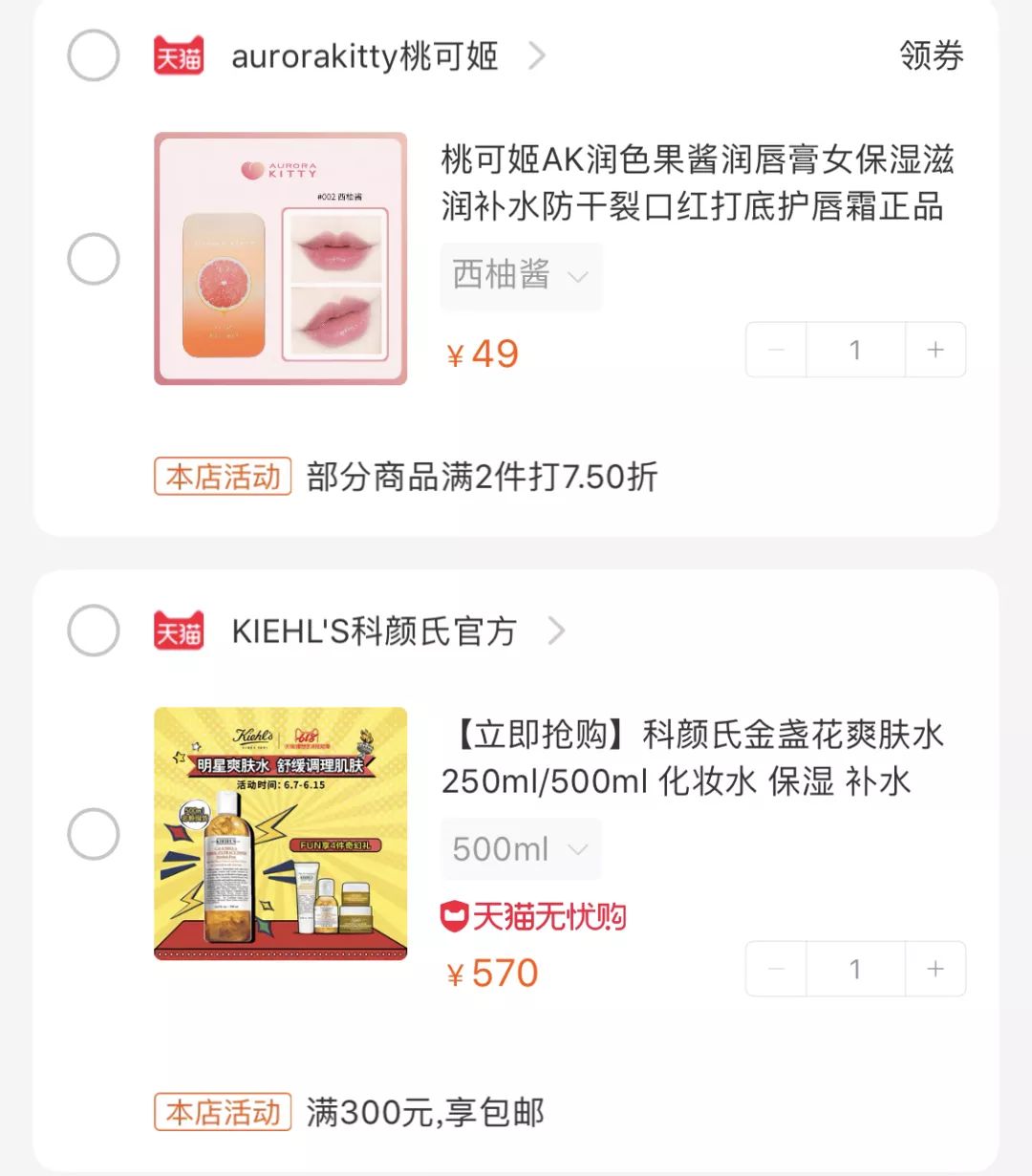
Task: Open the 500ml size selector dropdown
Action: (x=521, y=848)
